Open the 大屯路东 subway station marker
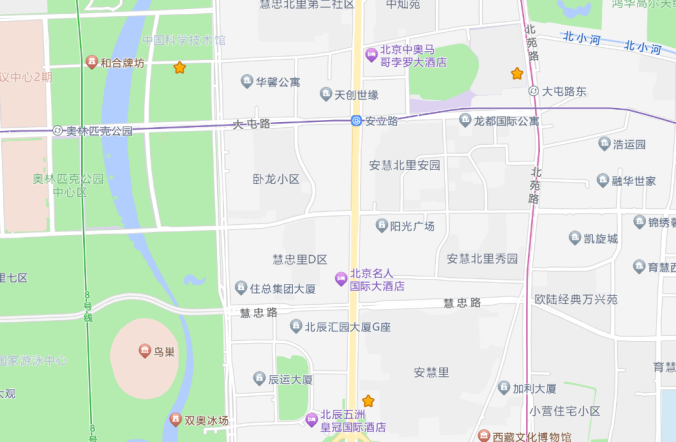 pos(533,92)
